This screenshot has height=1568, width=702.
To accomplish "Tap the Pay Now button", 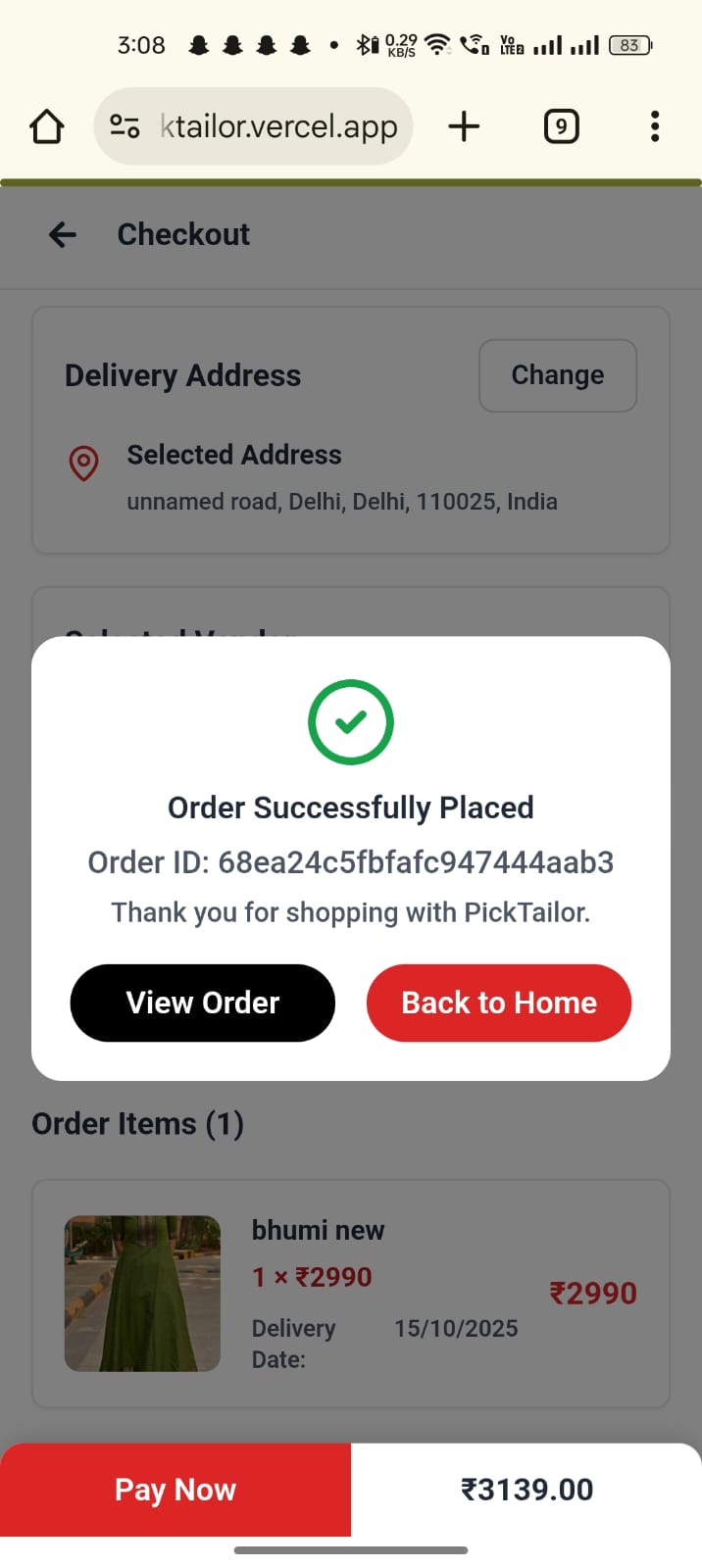I will [x=175, y=1490].
